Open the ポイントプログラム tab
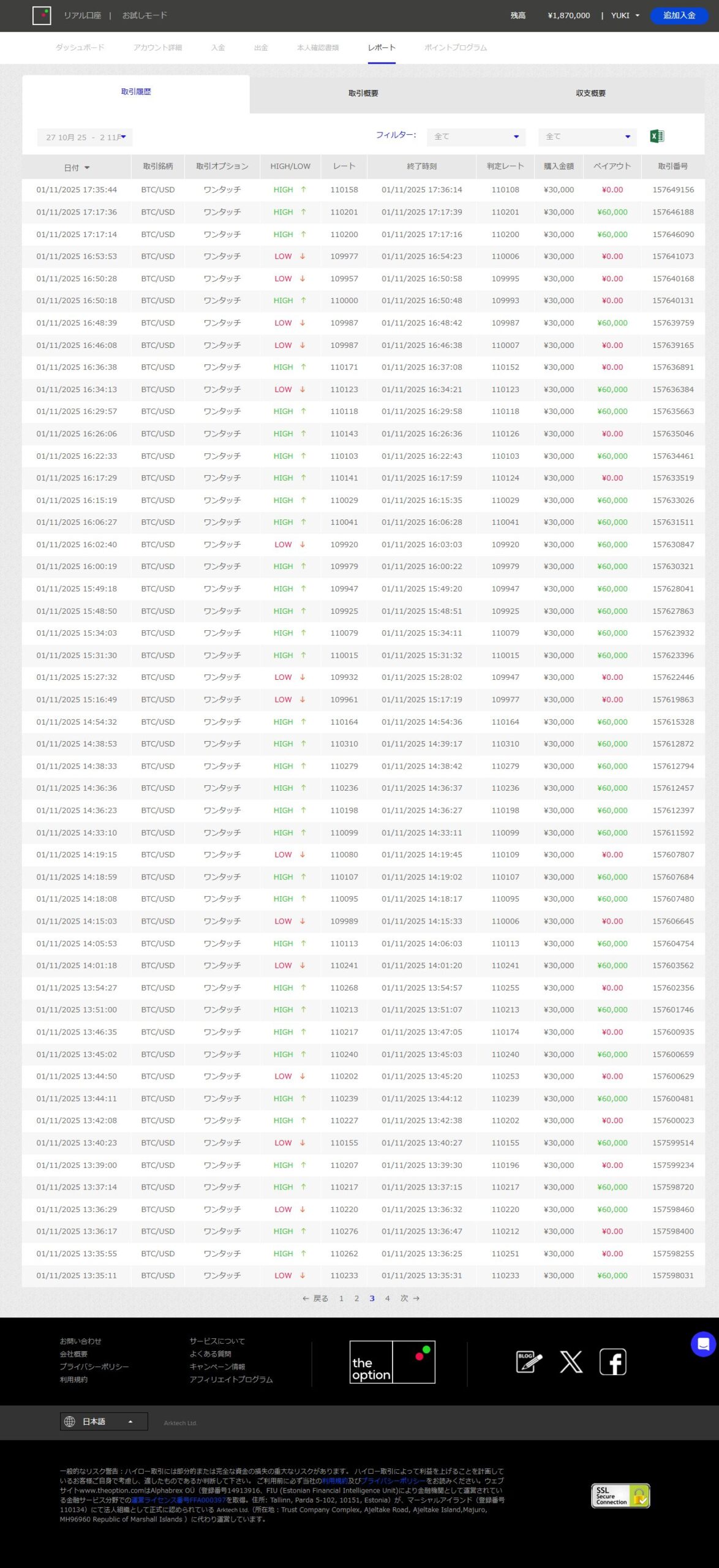This screenshot has height=1568, width=719. tap(455, 47)
